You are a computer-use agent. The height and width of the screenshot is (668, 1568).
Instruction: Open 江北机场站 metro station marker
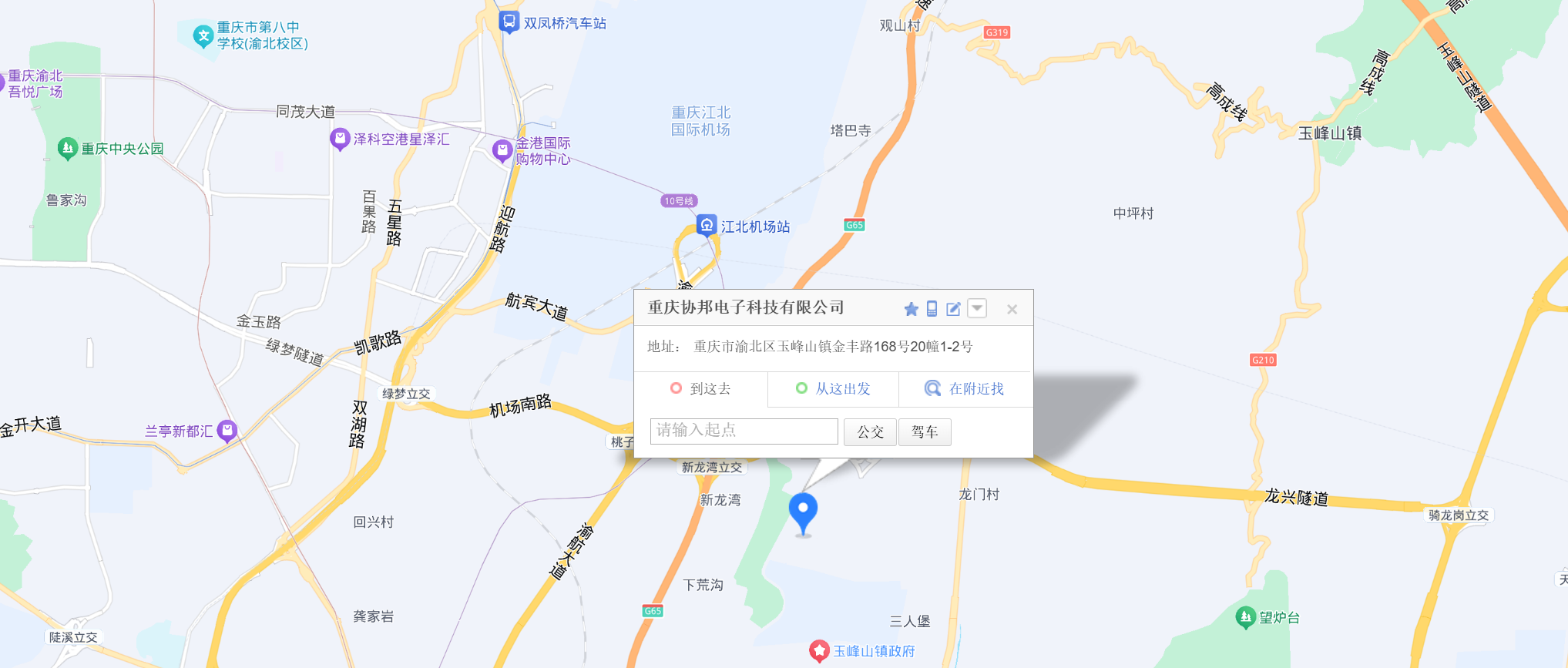click(707, 225)
